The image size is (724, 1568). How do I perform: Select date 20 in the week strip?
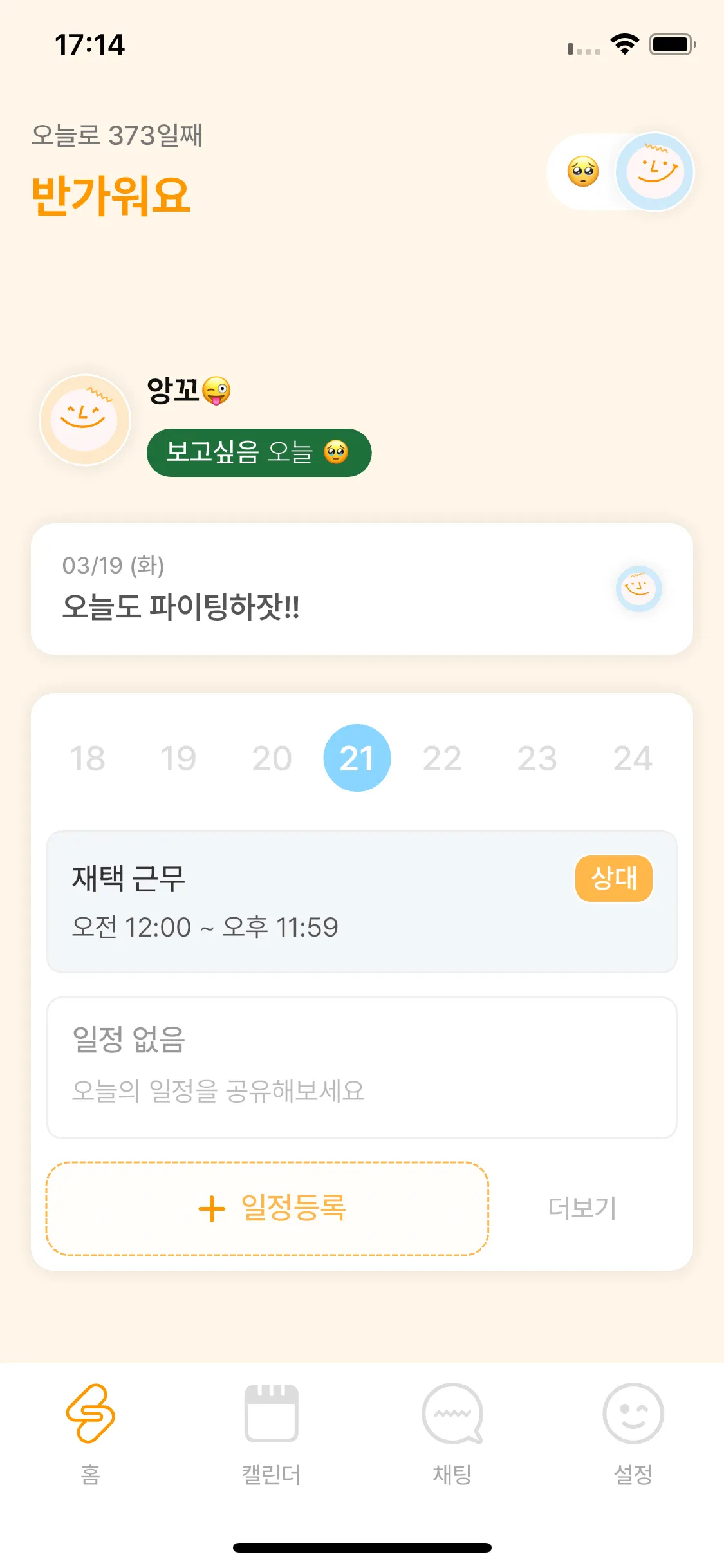pos(272,758)
